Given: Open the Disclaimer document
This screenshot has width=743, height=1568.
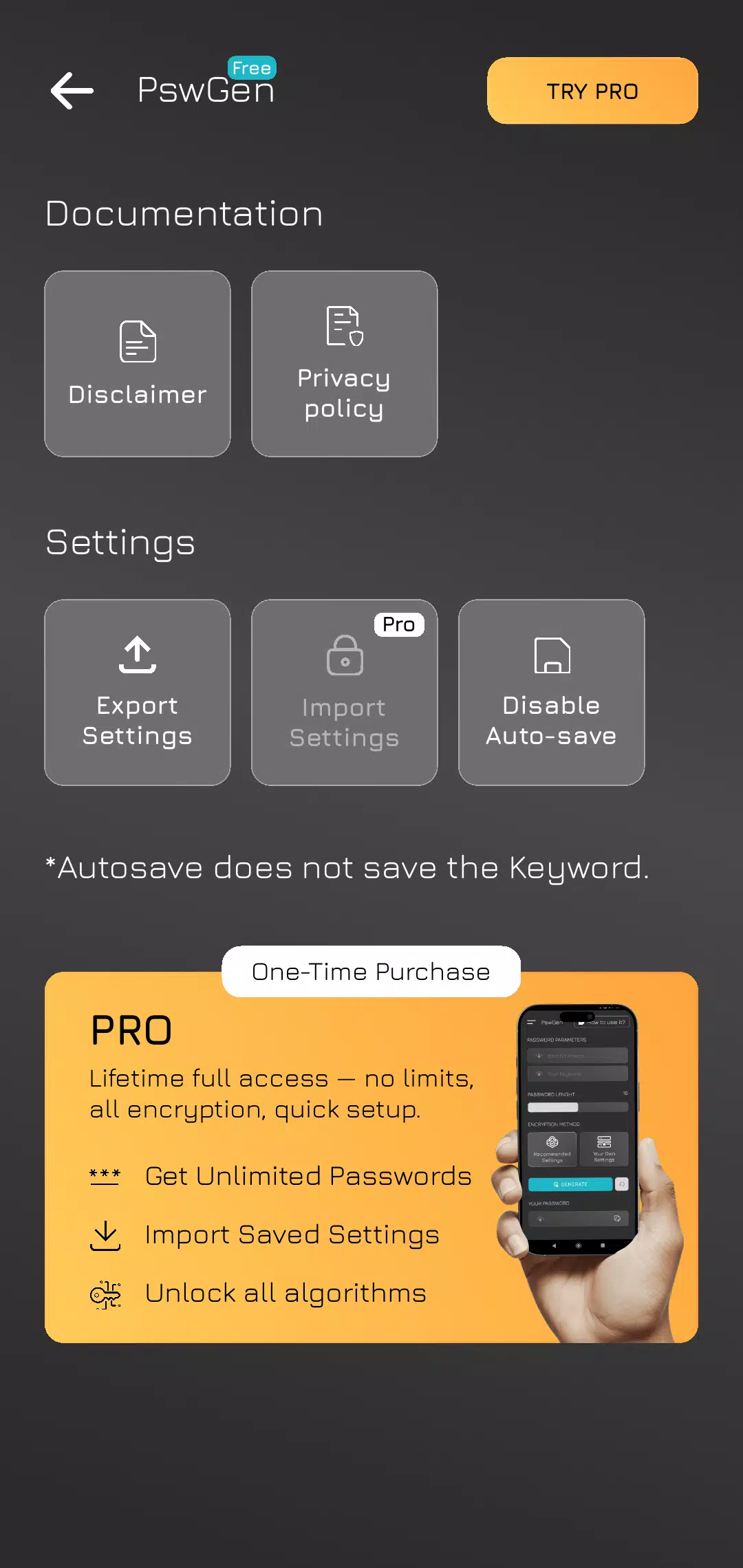Looking at the screenshot, I should [x=138, y=364].
